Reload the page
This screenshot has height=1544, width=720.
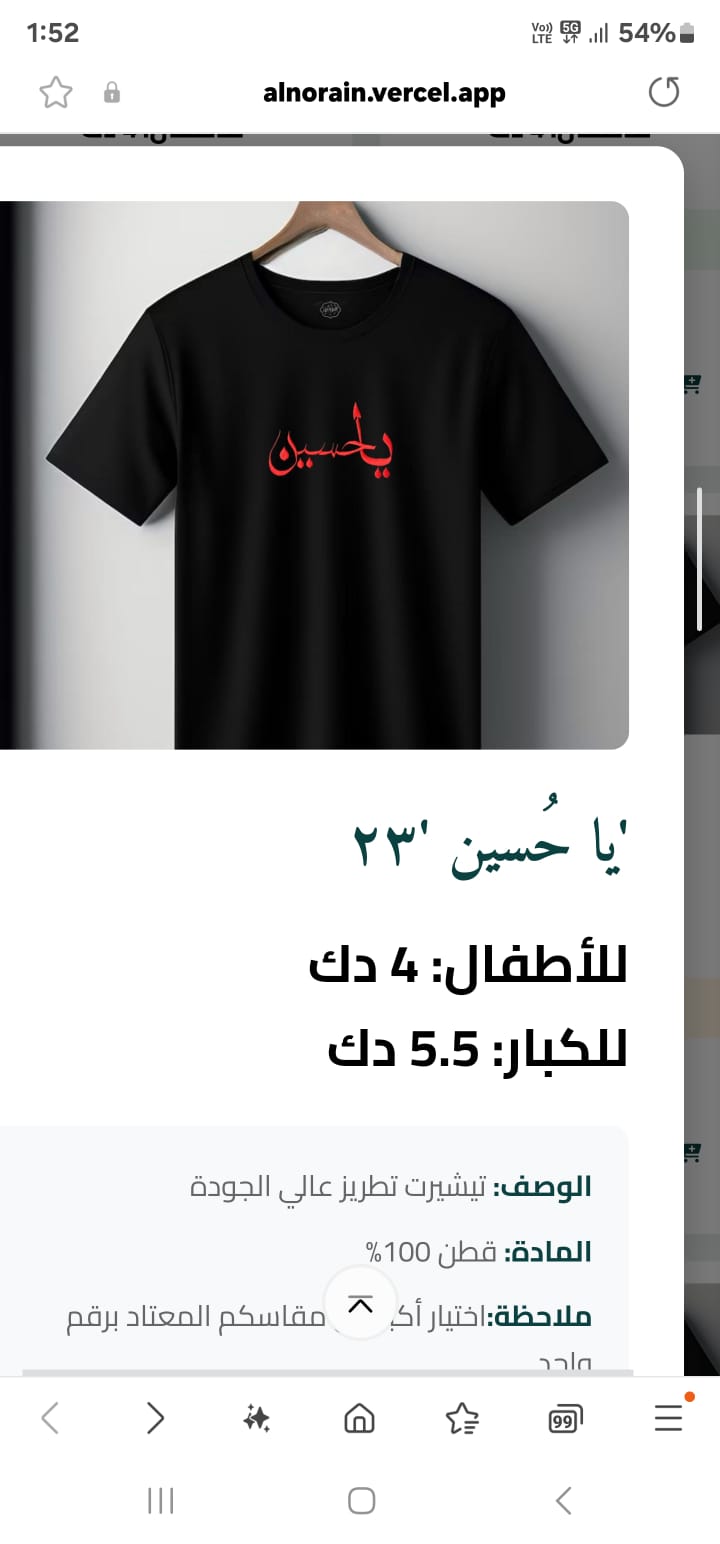pos(664,92)
